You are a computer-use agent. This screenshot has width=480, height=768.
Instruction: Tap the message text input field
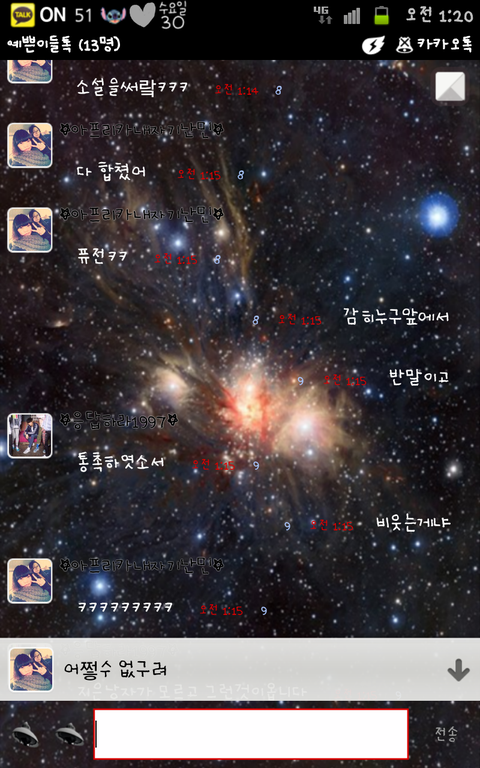[251, 734]
